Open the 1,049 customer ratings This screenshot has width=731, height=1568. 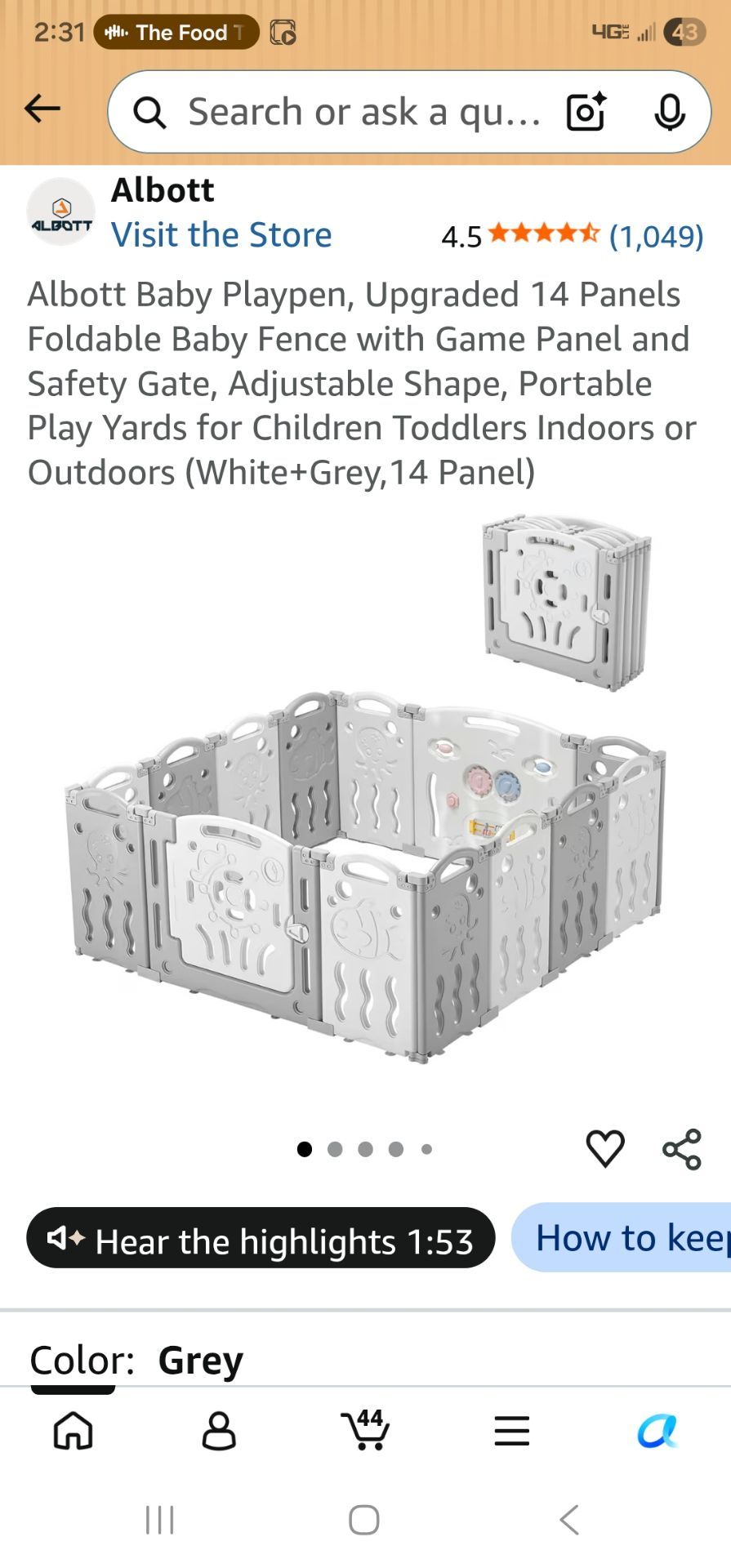coord(656,236)
